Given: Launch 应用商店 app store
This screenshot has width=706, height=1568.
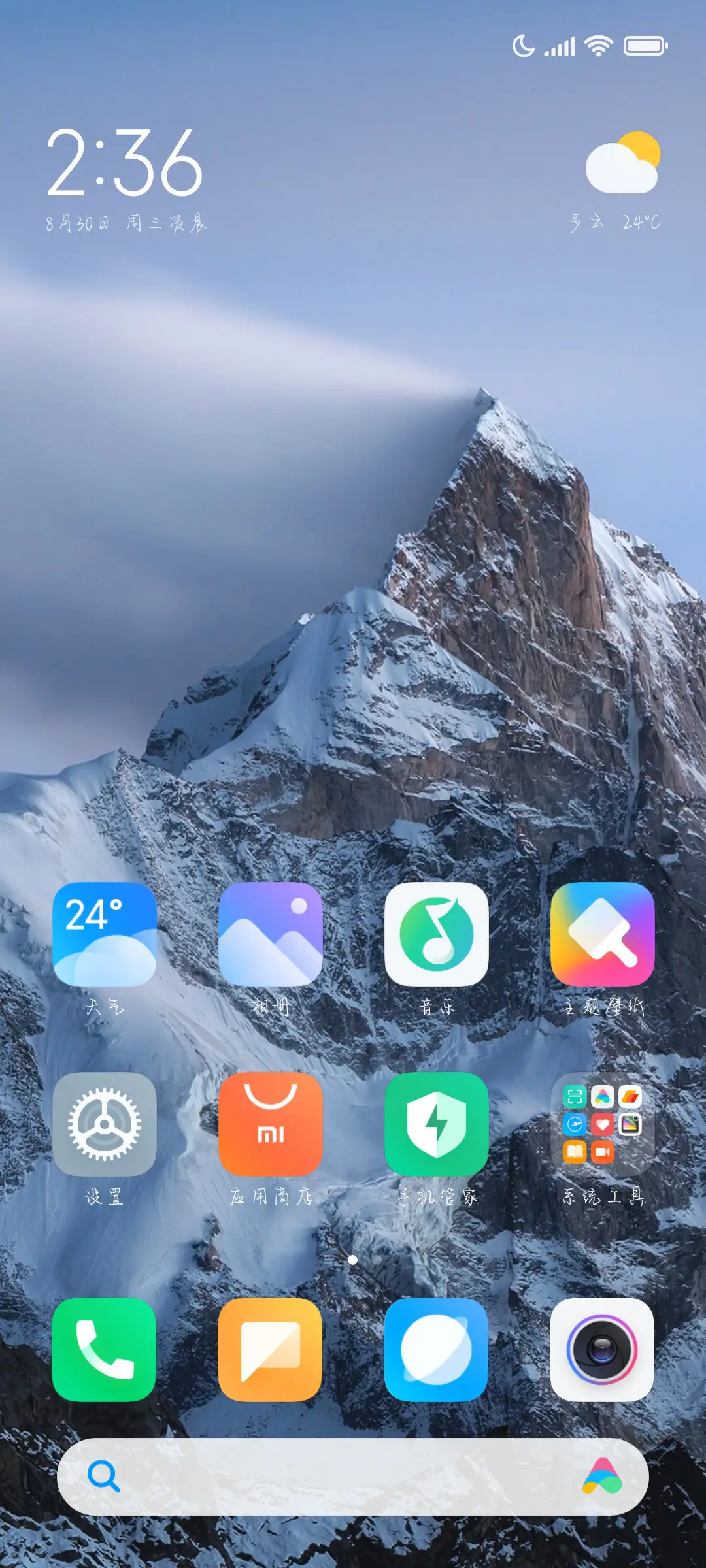Looking at the screenshot, I should click(x=270, y=1124).
